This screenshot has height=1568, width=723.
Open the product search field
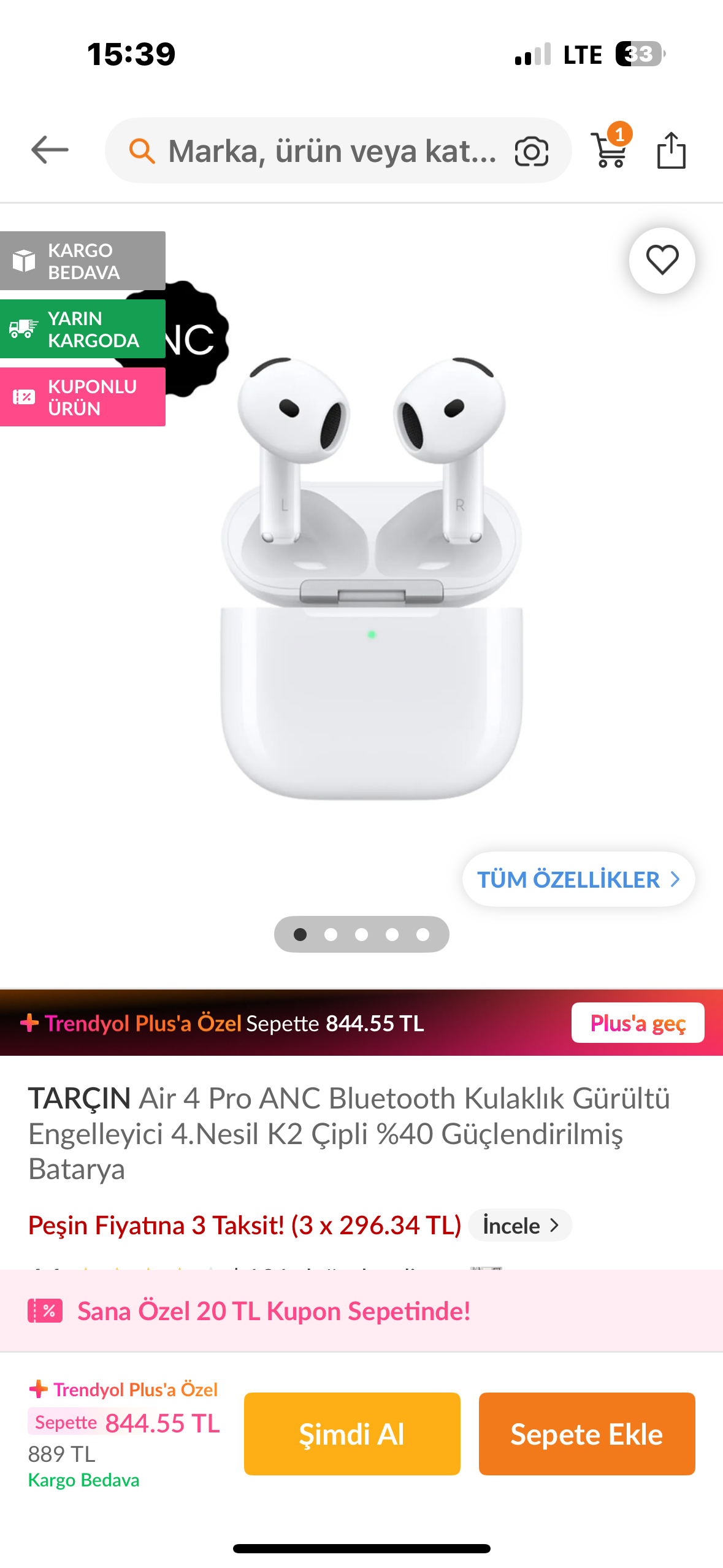click(331, 151)
